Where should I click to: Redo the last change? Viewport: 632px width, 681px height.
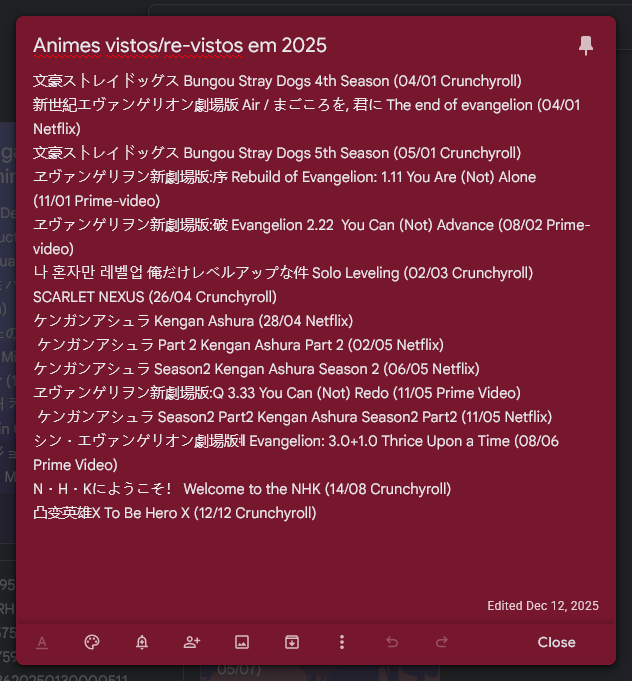pos(442,642)
